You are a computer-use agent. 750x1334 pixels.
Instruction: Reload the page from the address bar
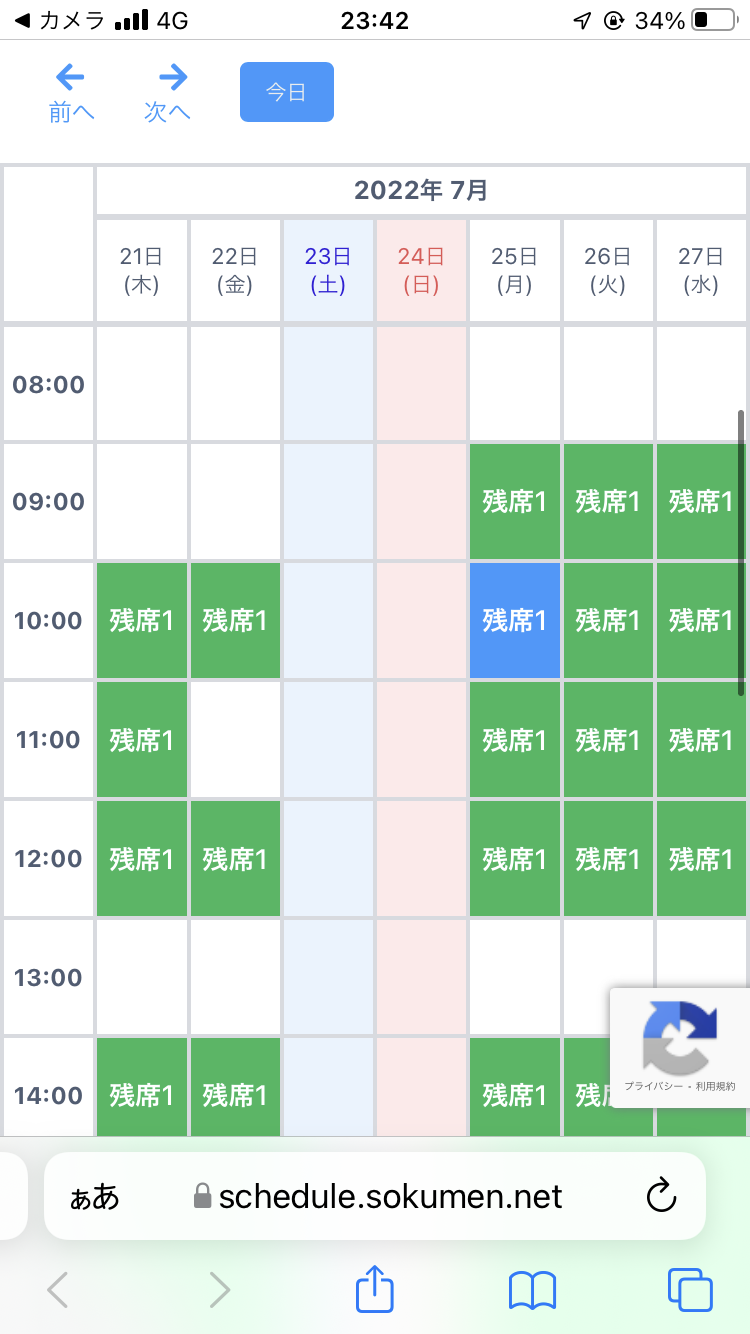click(x=662, y=1196)
